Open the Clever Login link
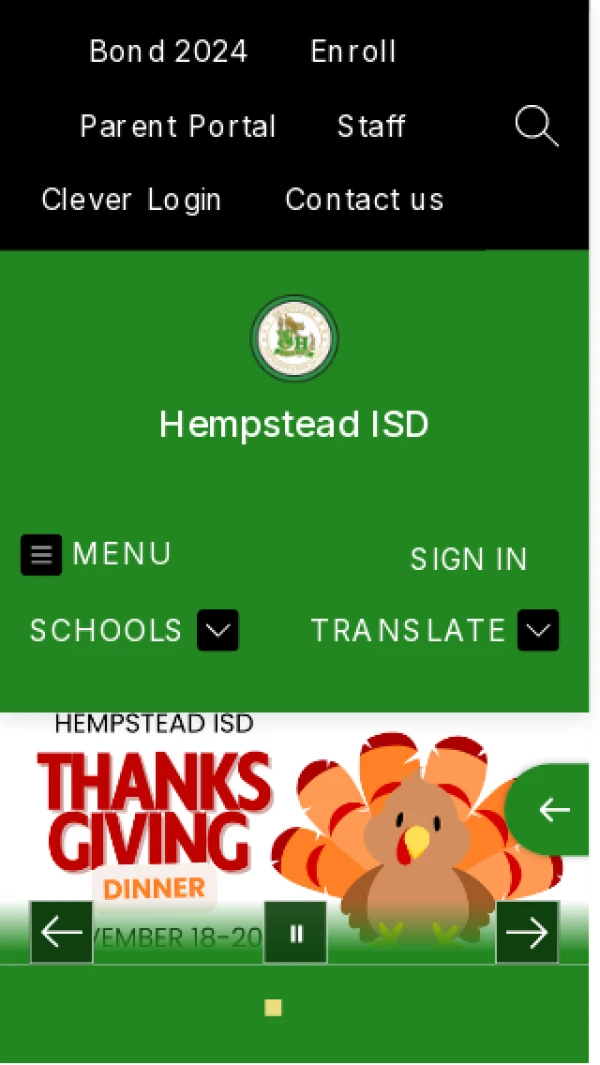The width and height of the screenshot is (600, 1065). (x=131, y=200)
